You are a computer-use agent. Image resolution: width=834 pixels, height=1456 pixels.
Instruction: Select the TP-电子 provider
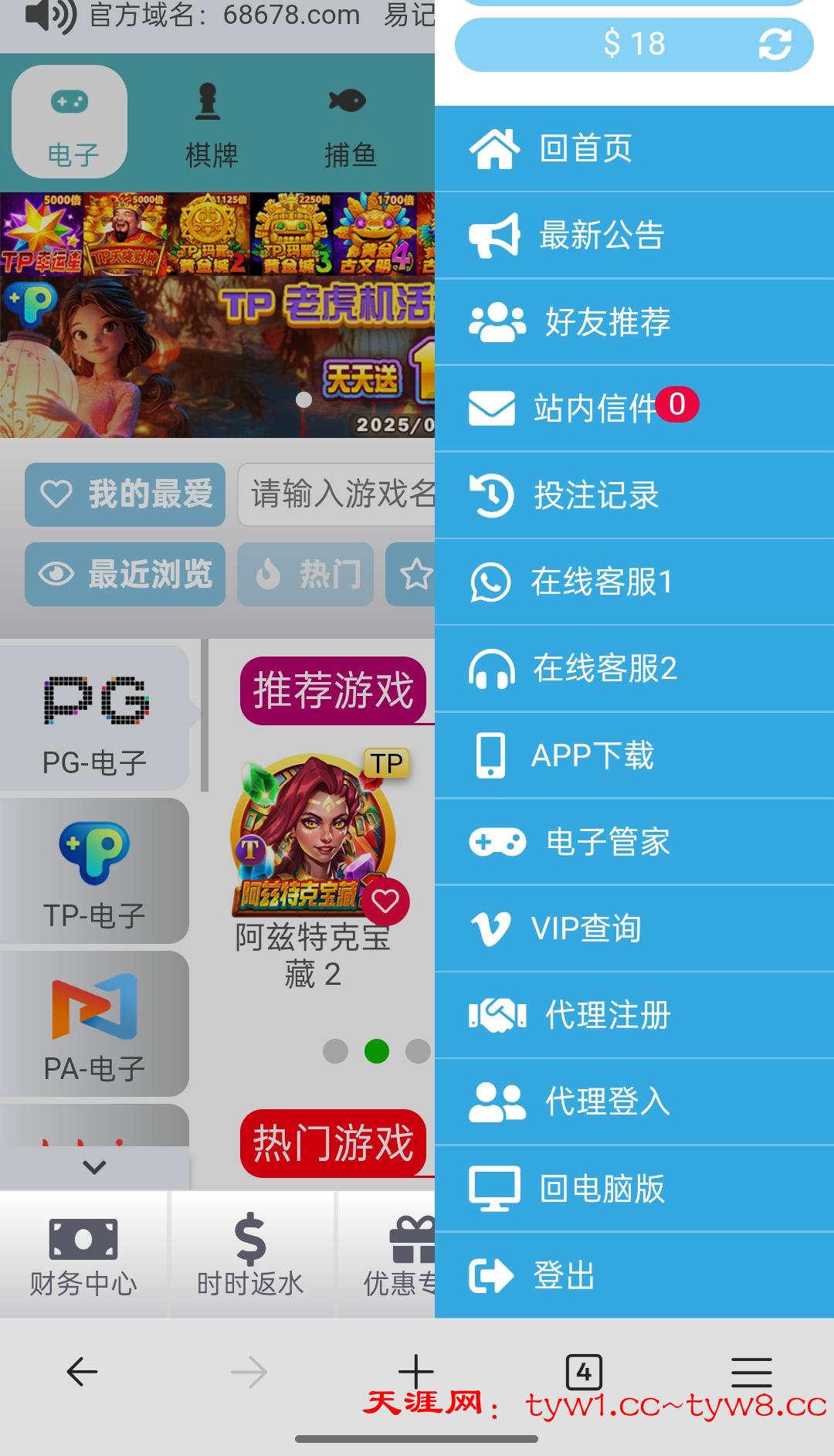click(x=94, y=871)
